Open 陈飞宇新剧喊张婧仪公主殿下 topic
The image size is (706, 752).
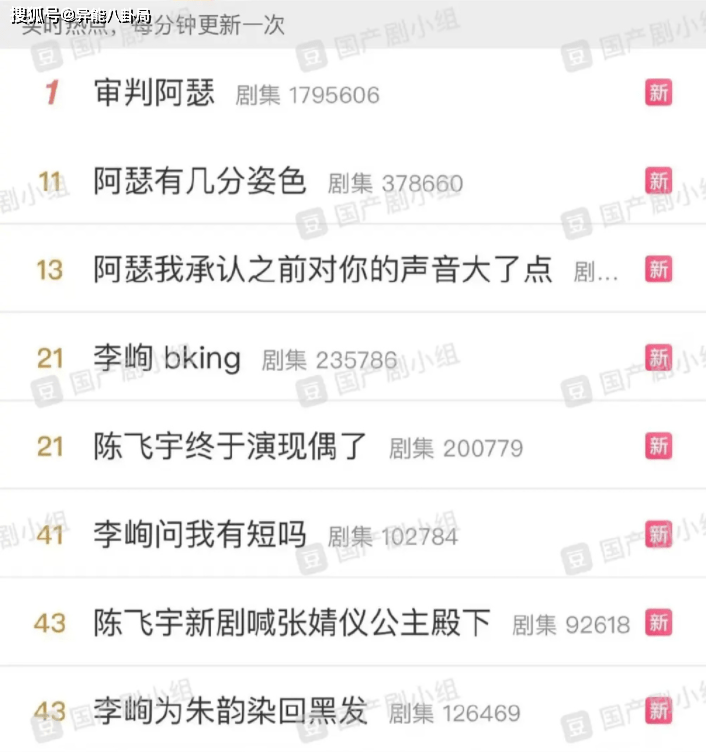point(292,623)
